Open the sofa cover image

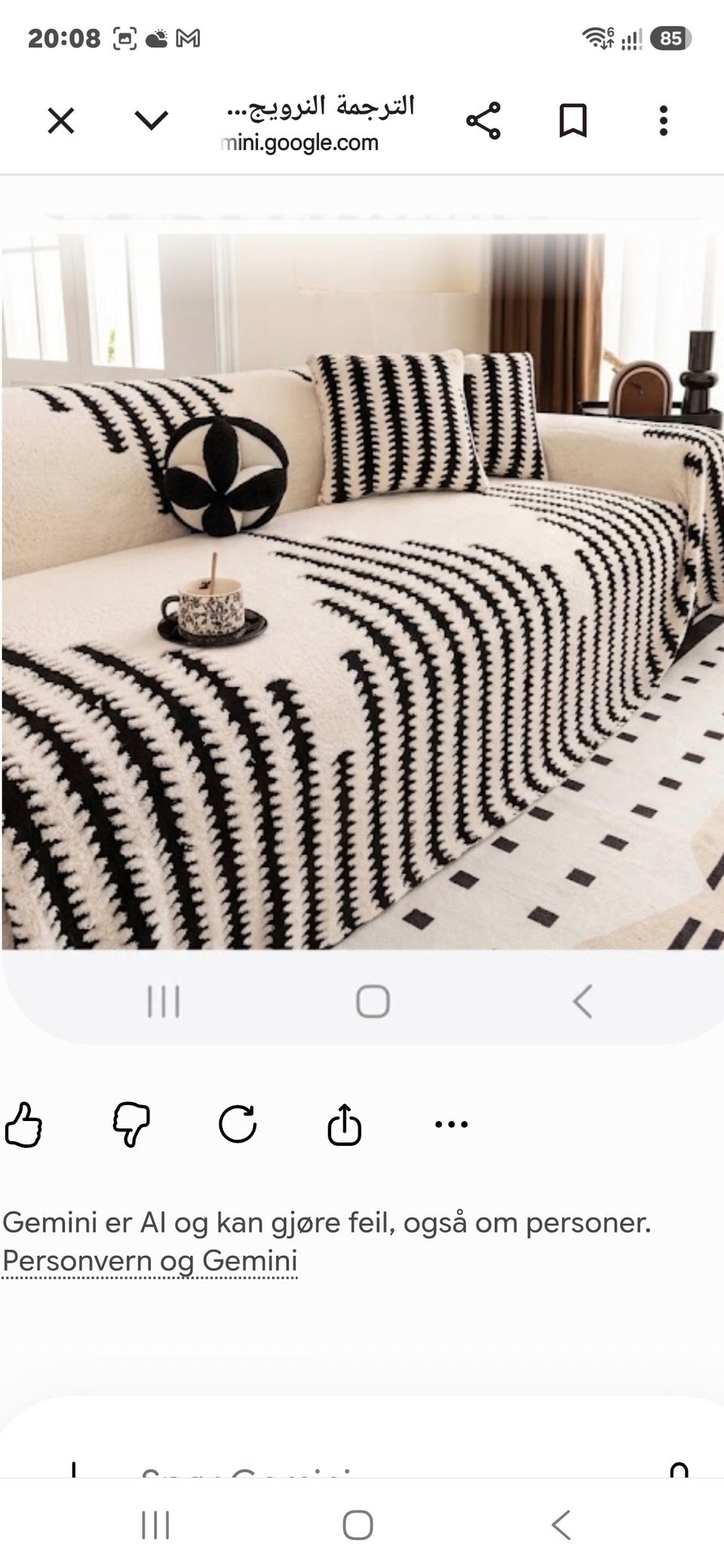coord(362,592)
